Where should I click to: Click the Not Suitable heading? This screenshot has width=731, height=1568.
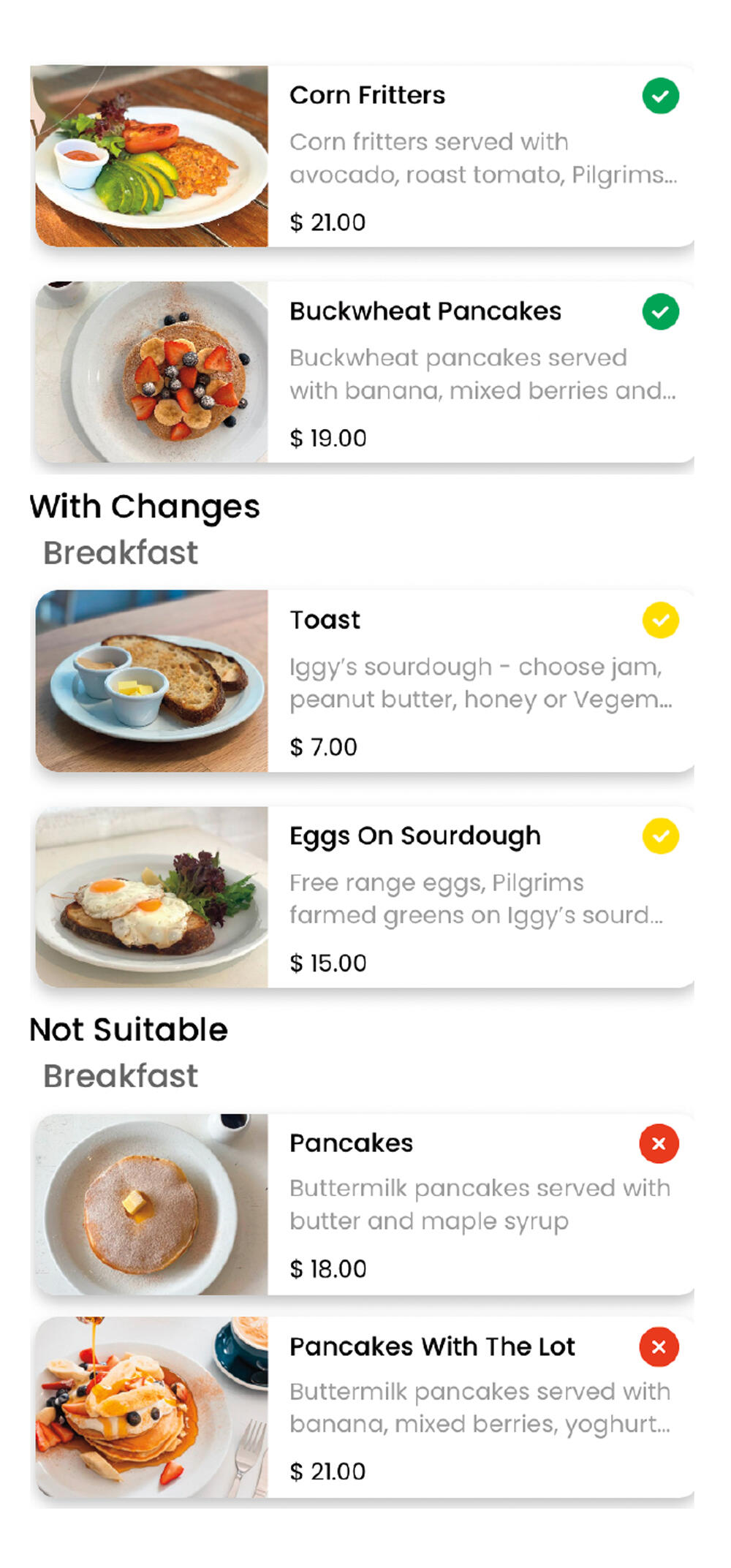pos(127,1029)
